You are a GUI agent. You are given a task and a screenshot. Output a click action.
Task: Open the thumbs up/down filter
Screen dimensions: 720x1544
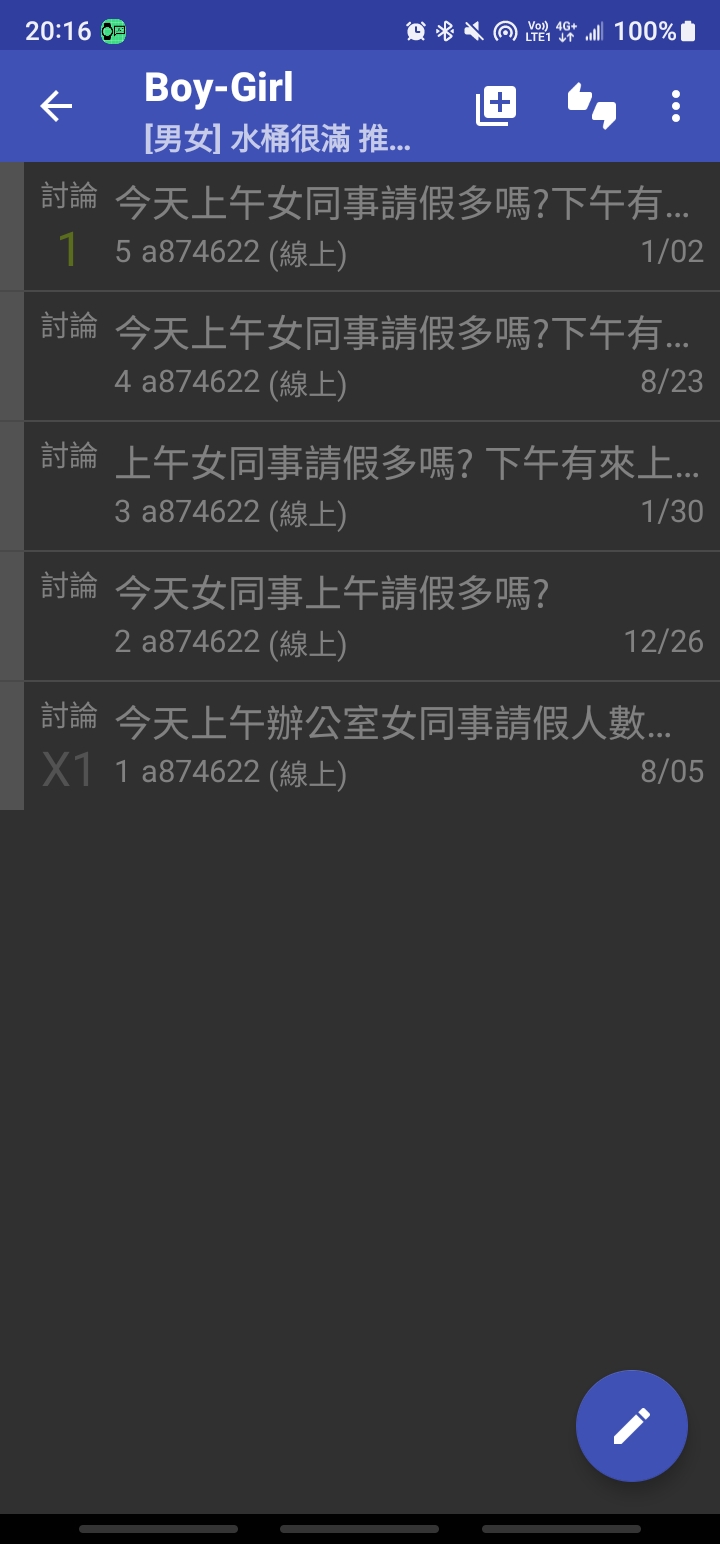tap(591, 106)
